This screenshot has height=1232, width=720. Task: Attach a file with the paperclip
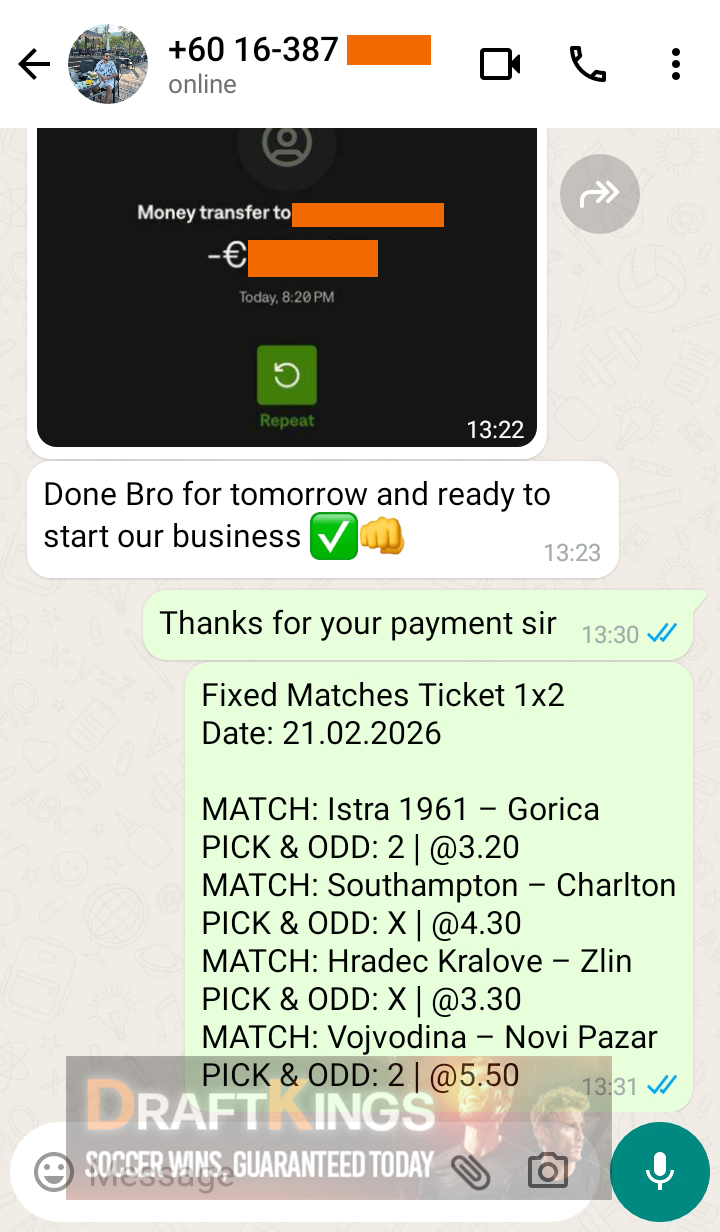pyautogui.click(x=470, y=1171)
